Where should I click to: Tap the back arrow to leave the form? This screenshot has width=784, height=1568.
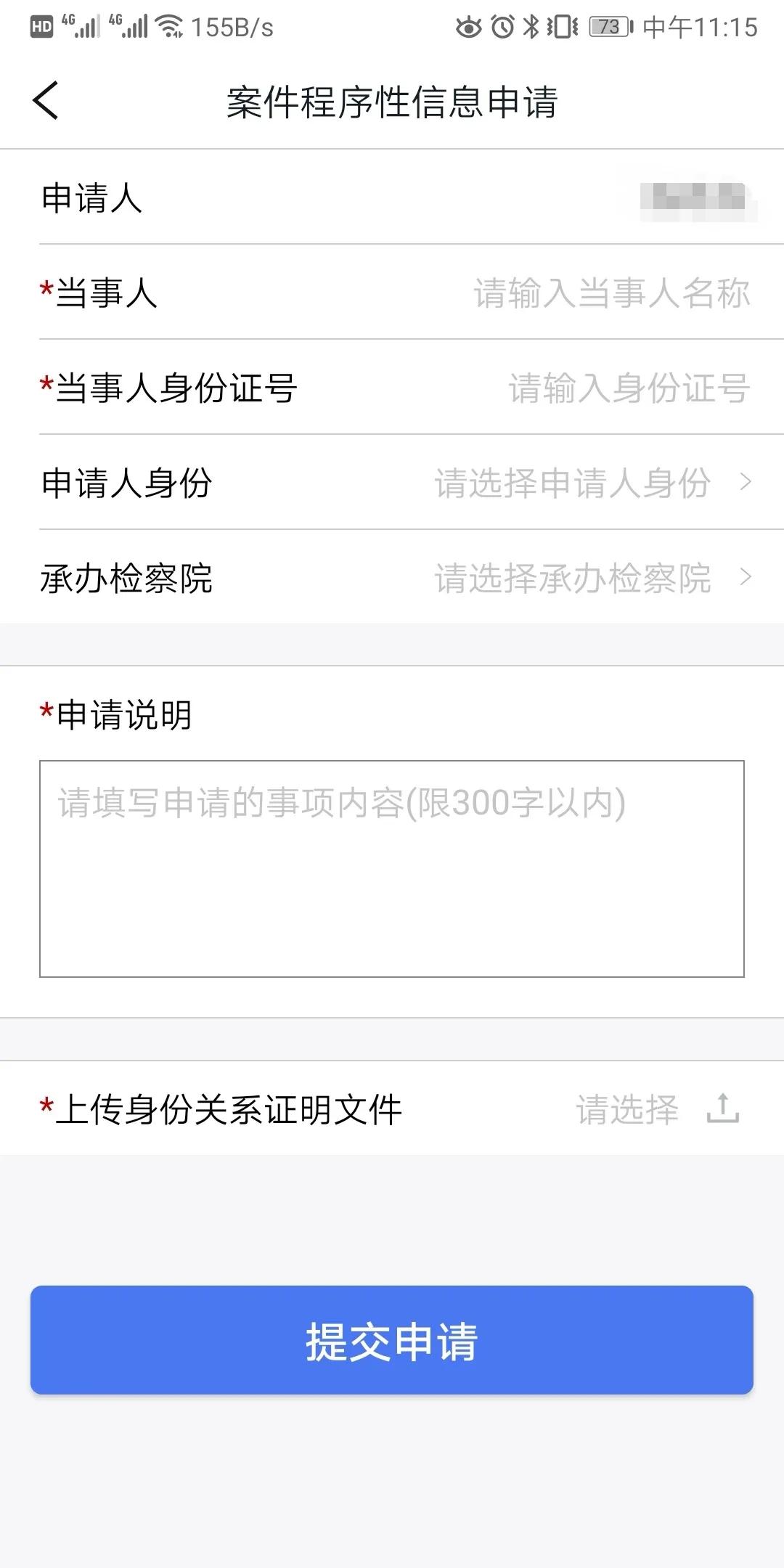click(45, 102)
